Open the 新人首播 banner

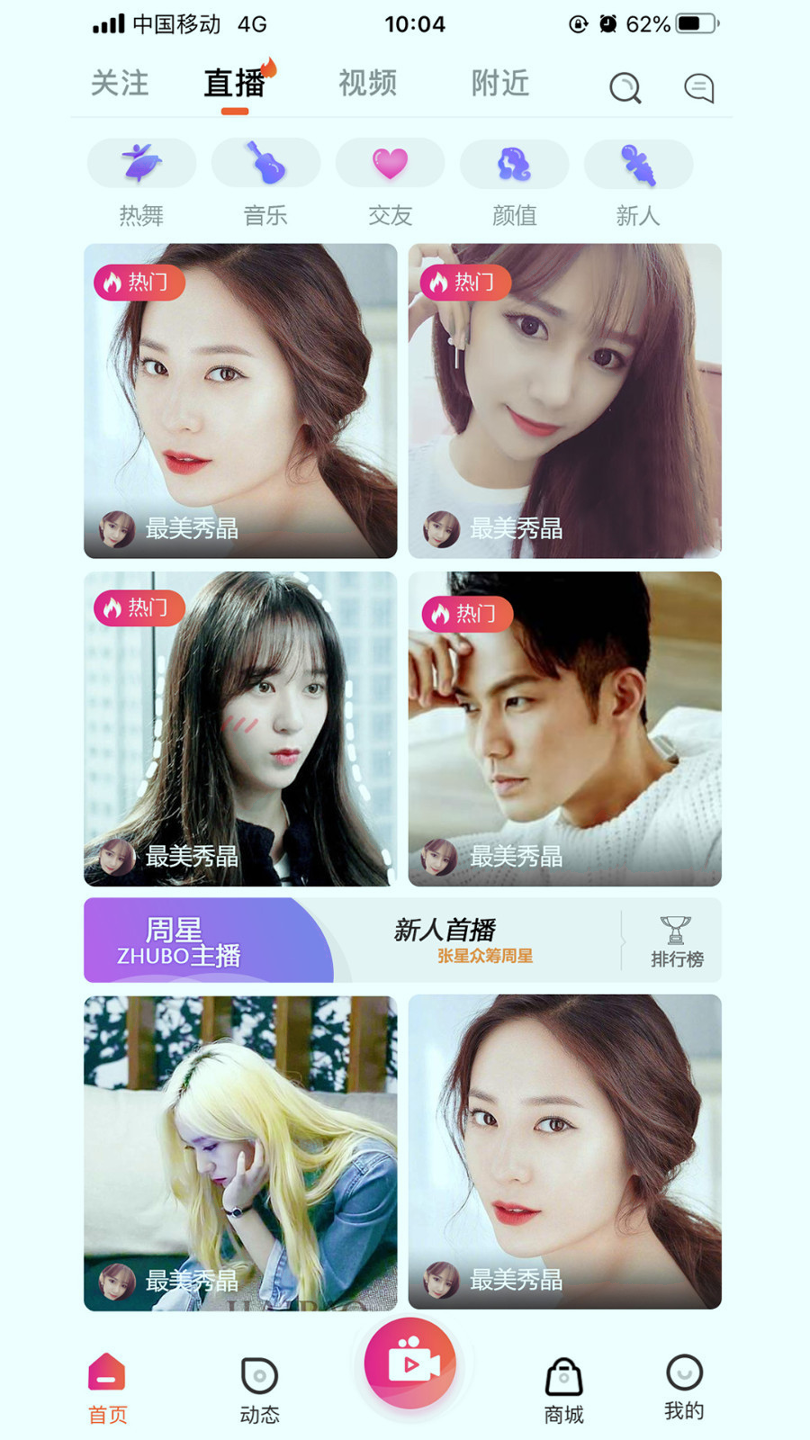[x=464, y=940]
